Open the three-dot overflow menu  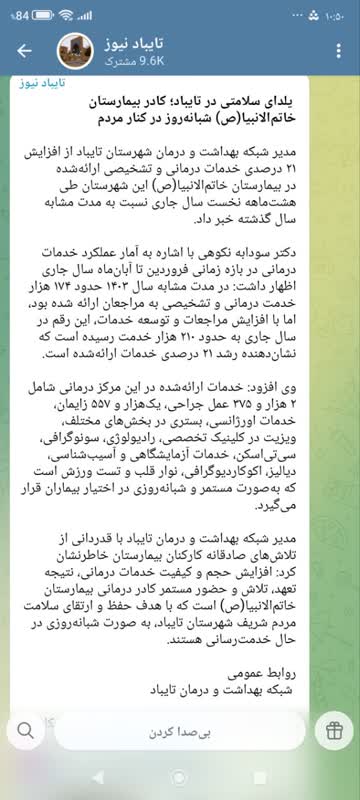tap(339, 51)
